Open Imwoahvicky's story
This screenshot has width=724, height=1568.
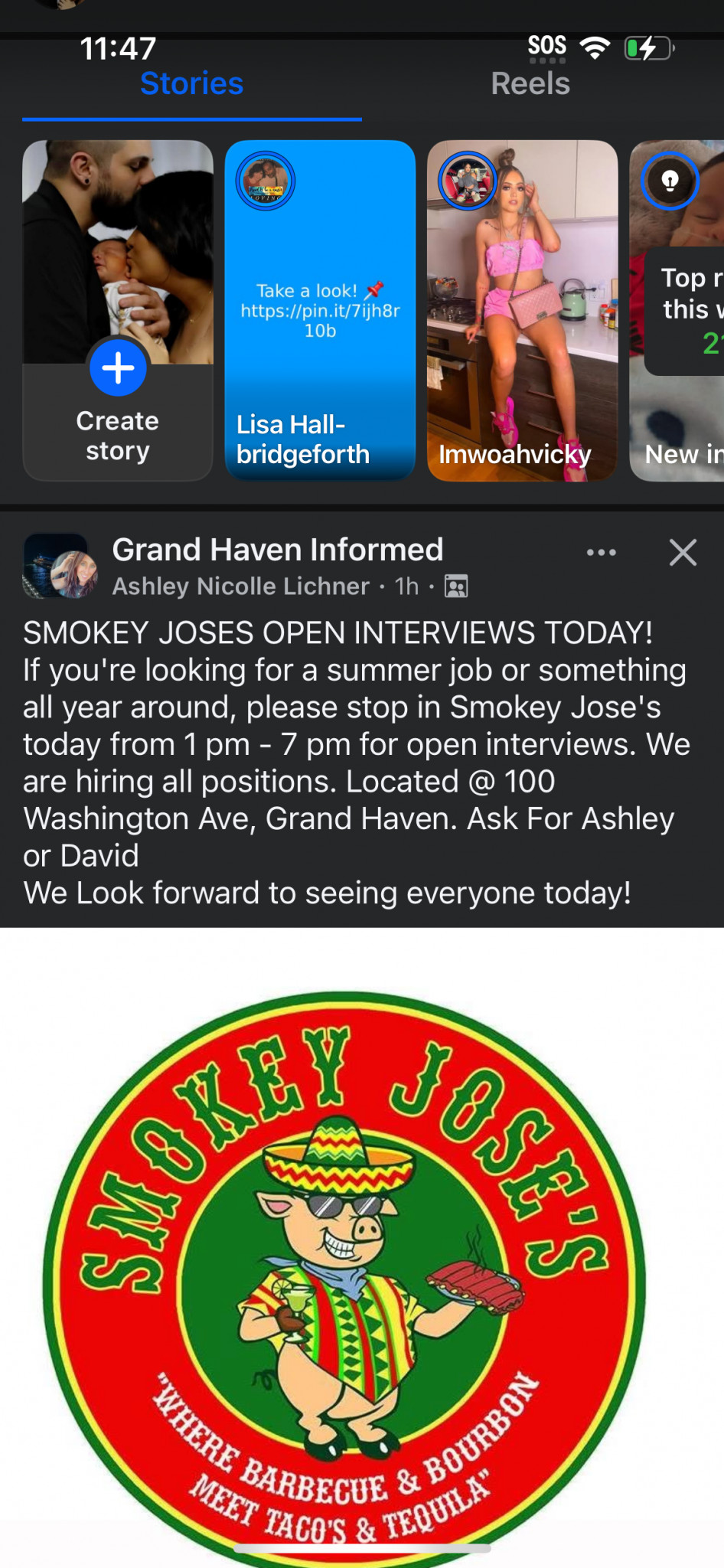click(x=522, y=310)
